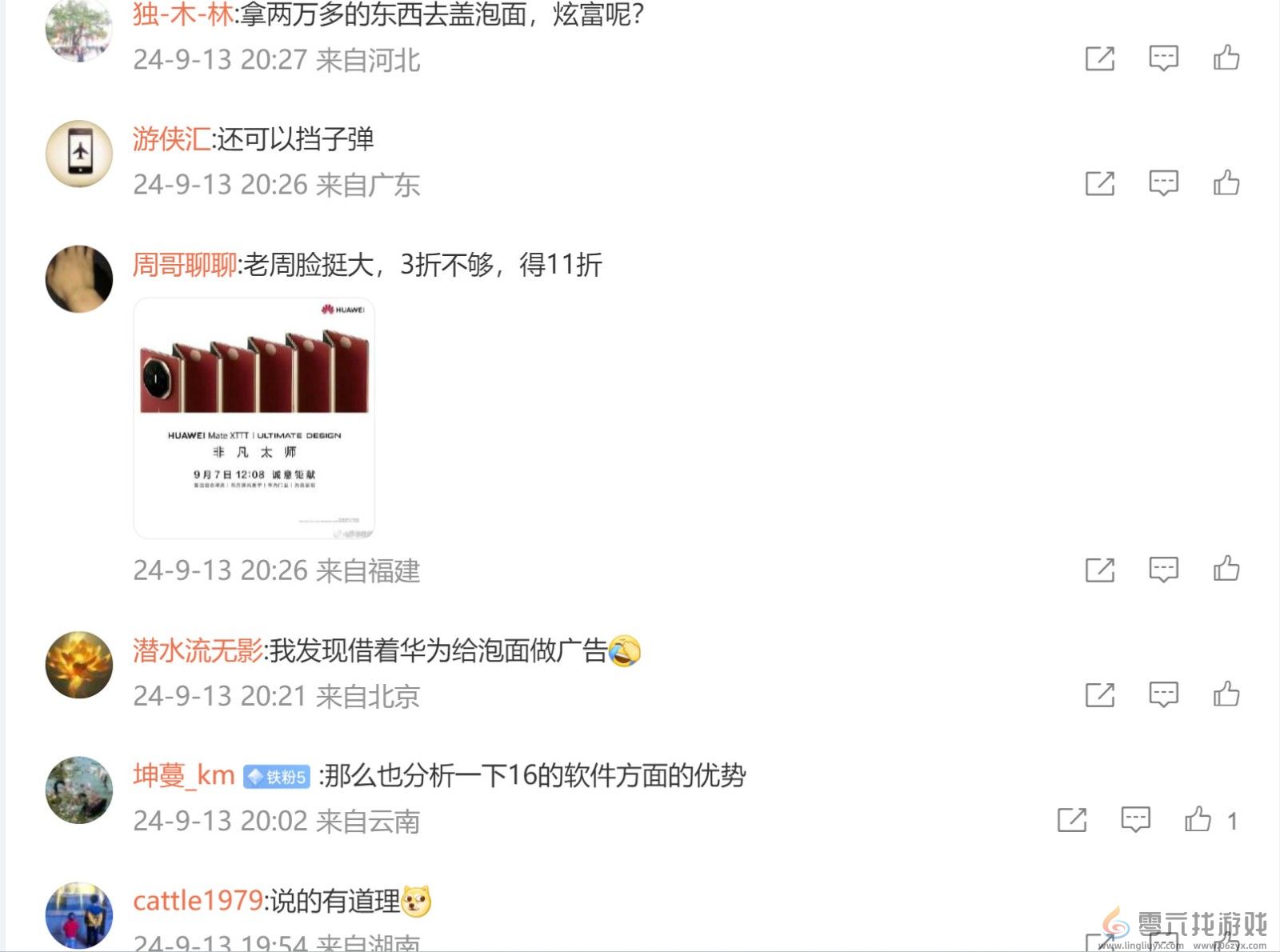View cattle1979's profile
This screenshot has height=952, width=1280.
click(x=198, y=901)
